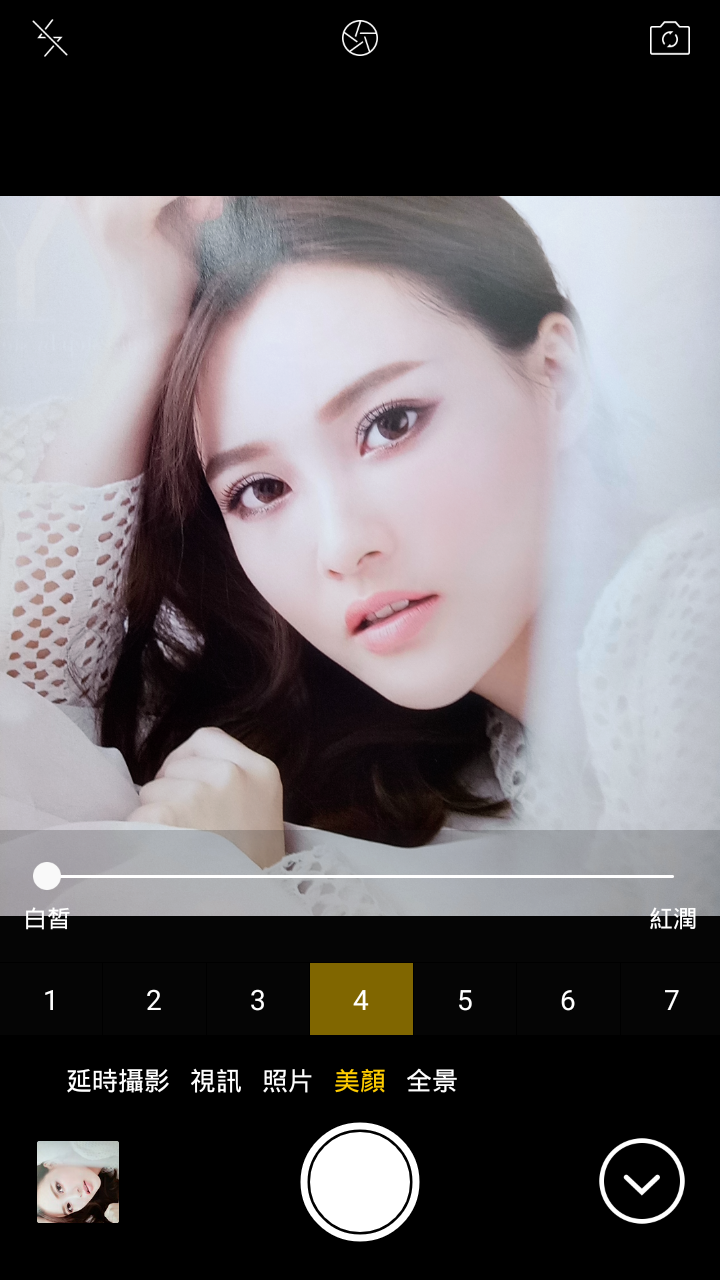Switch to 延時攝影 mode
Screen dimensions: 720x1280
coord(118,1081)
